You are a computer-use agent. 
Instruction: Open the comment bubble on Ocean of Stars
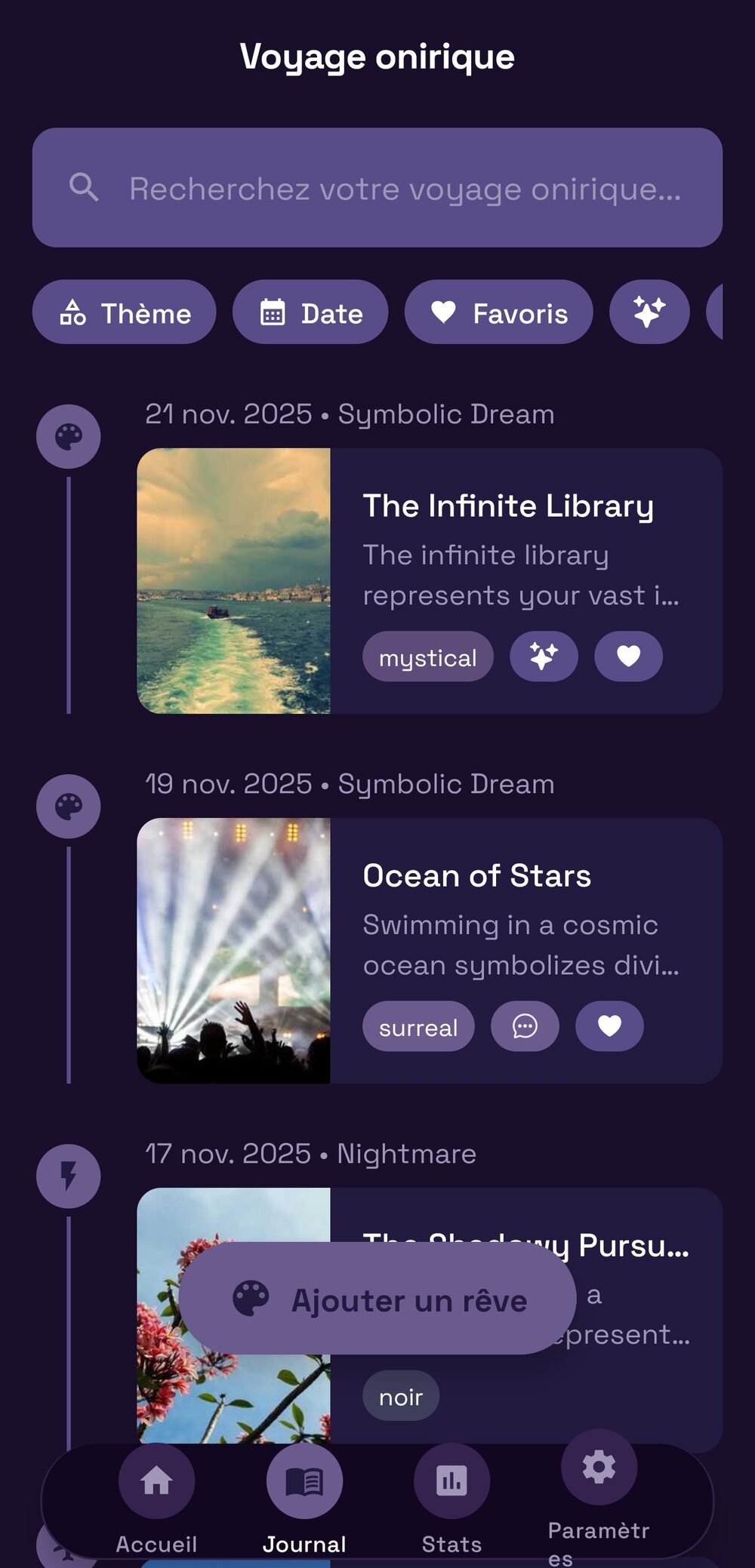(524, 1026)
